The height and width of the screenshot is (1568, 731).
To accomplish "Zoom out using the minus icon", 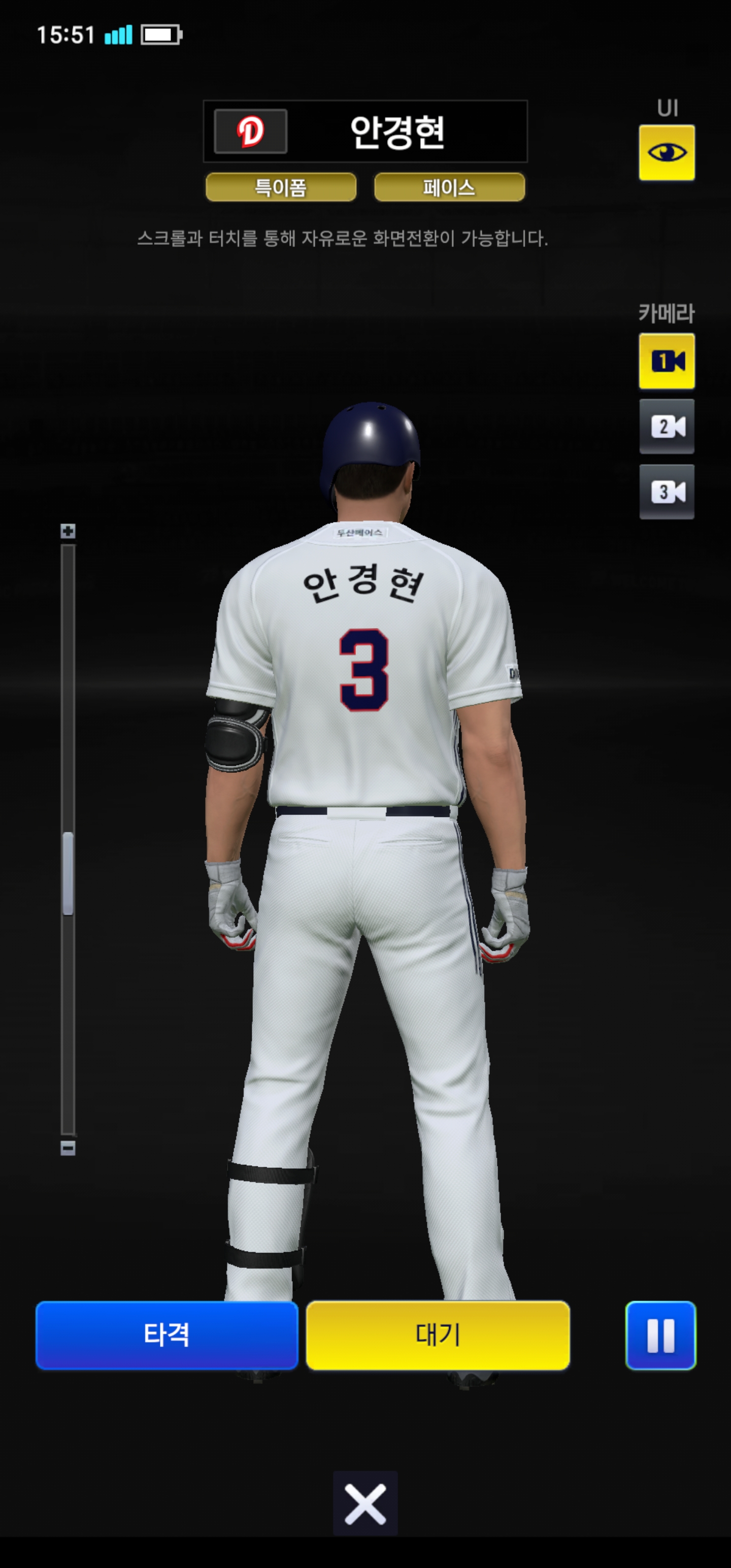I will [x=68, y=1148].
